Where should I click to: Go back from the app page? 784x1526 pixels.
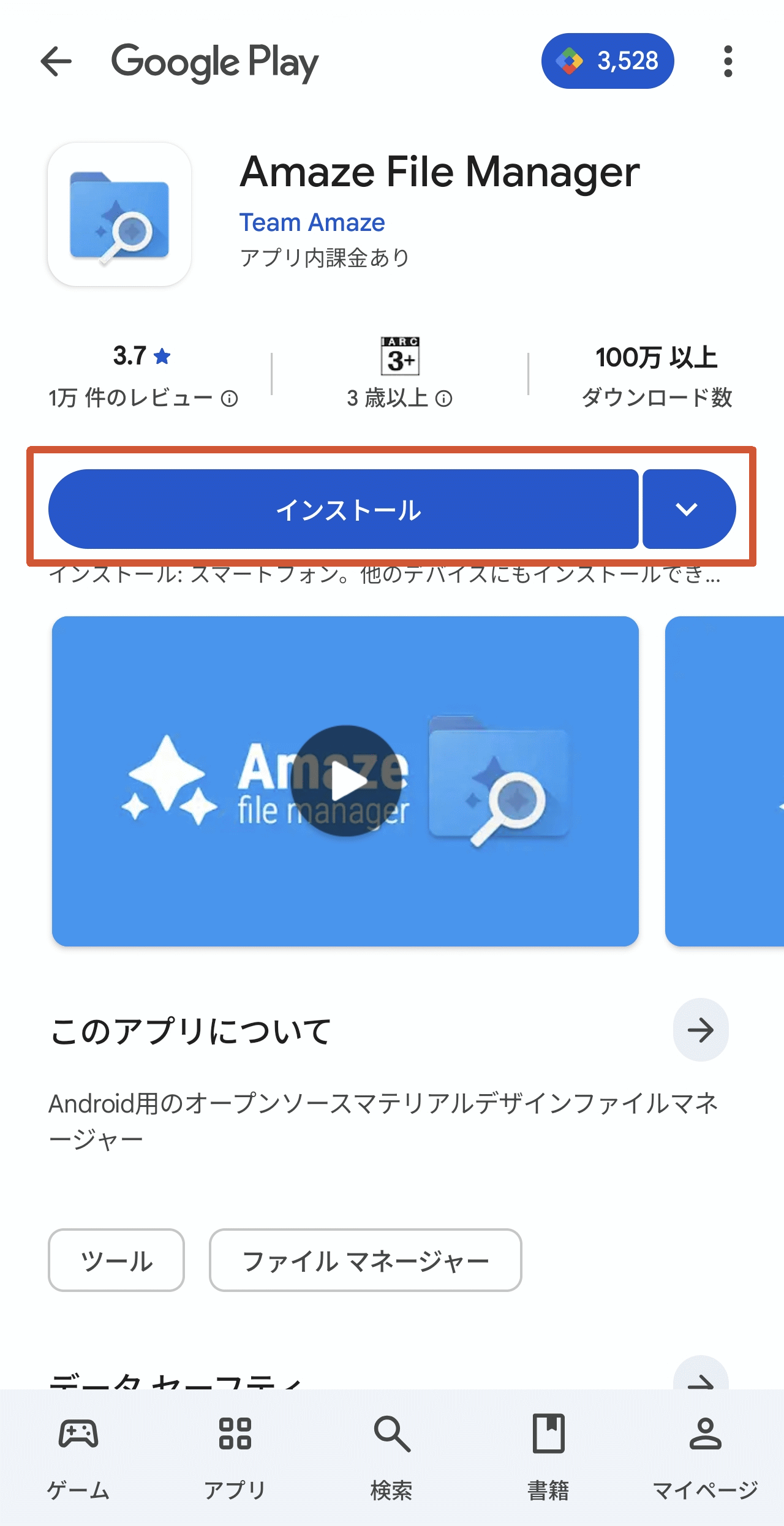tap(56, 62)
